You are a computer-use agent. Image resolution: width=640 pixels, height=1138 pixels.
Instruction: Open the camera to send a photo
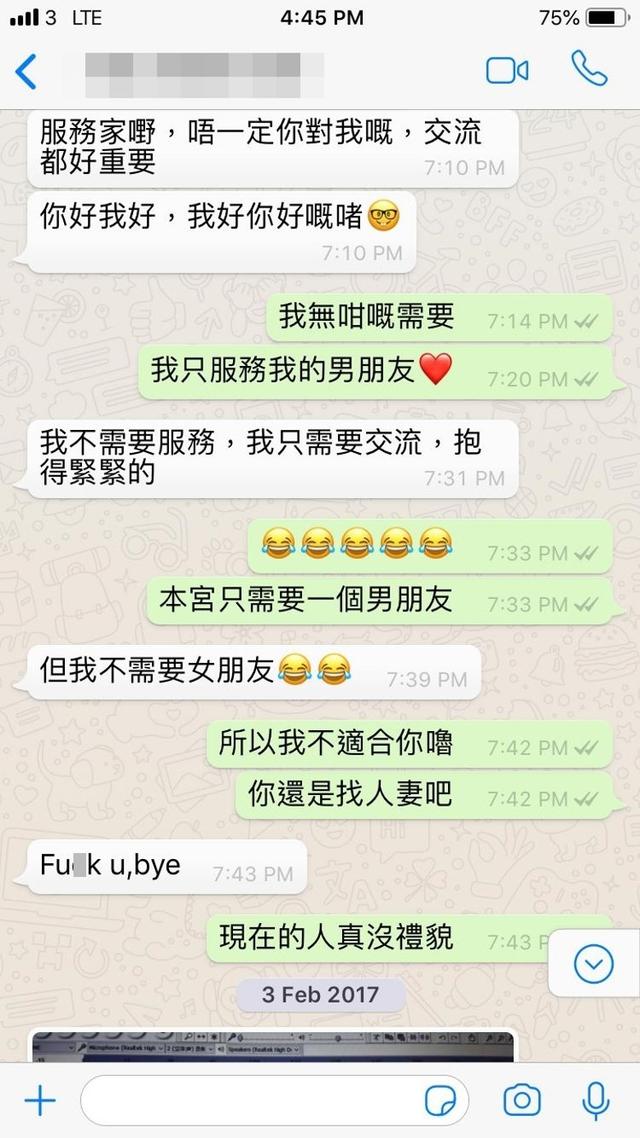(522, 1100)
